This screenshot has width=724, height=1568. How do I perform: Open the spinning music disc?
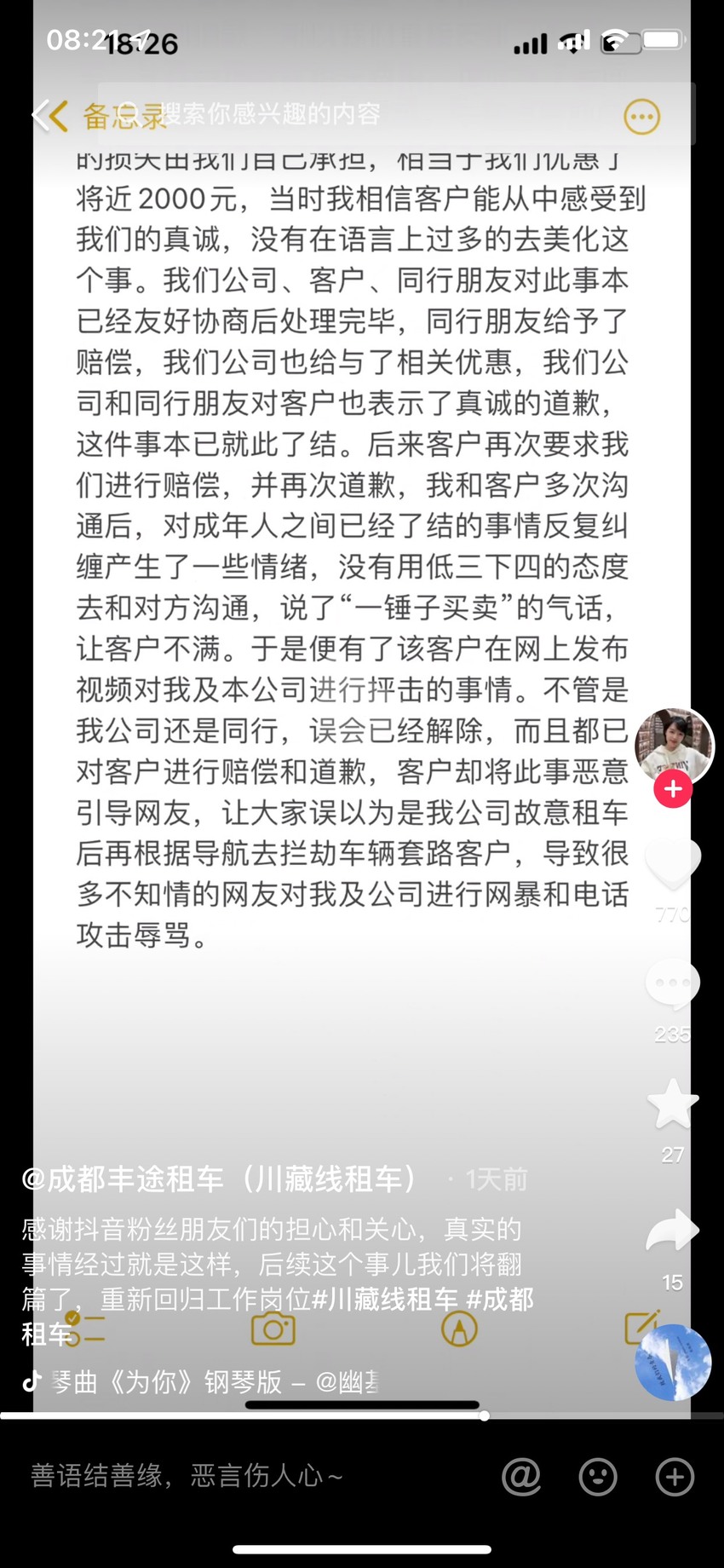point(673,1362)
